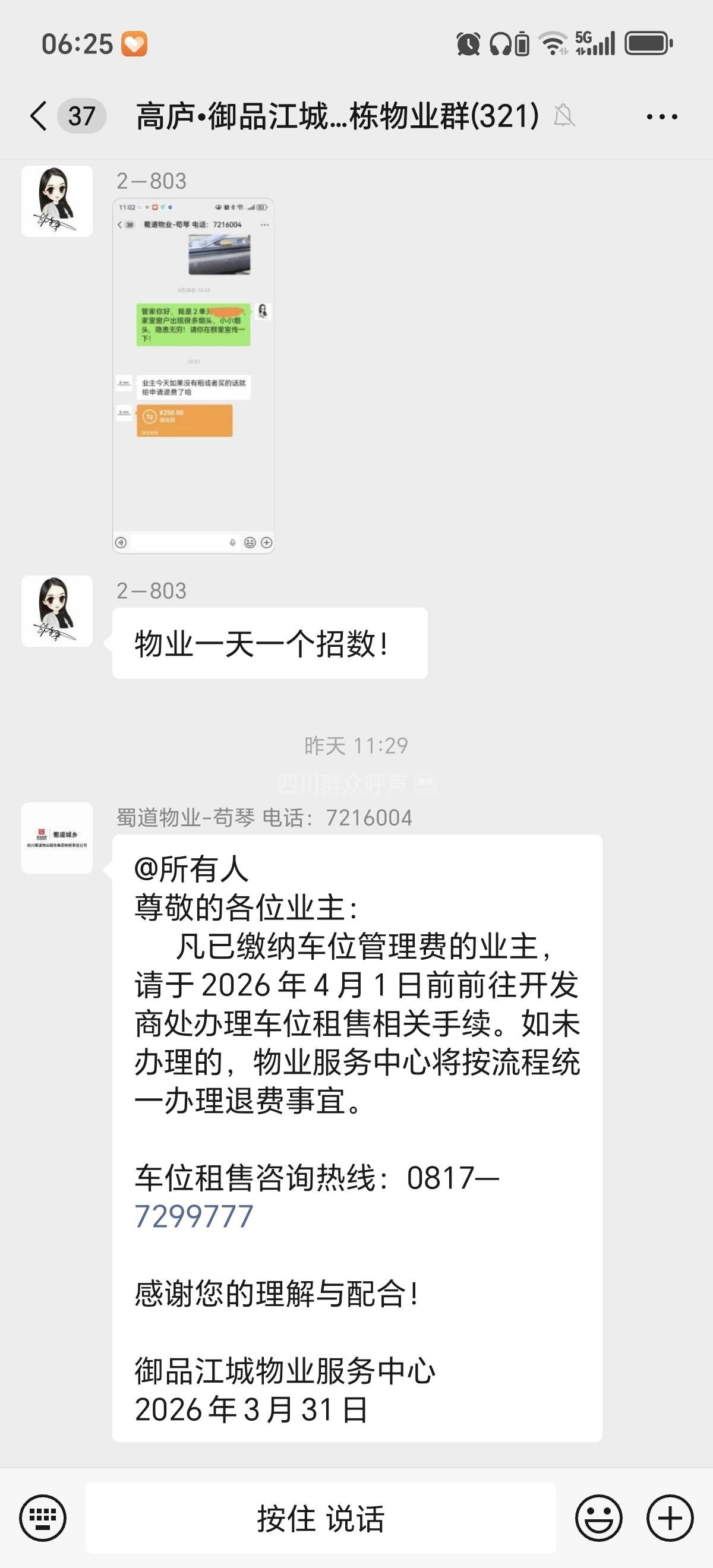This screenshot has height=1568, width=713.
Task: Switch to the keyboard text input
Action: (x=43, y=1518)
